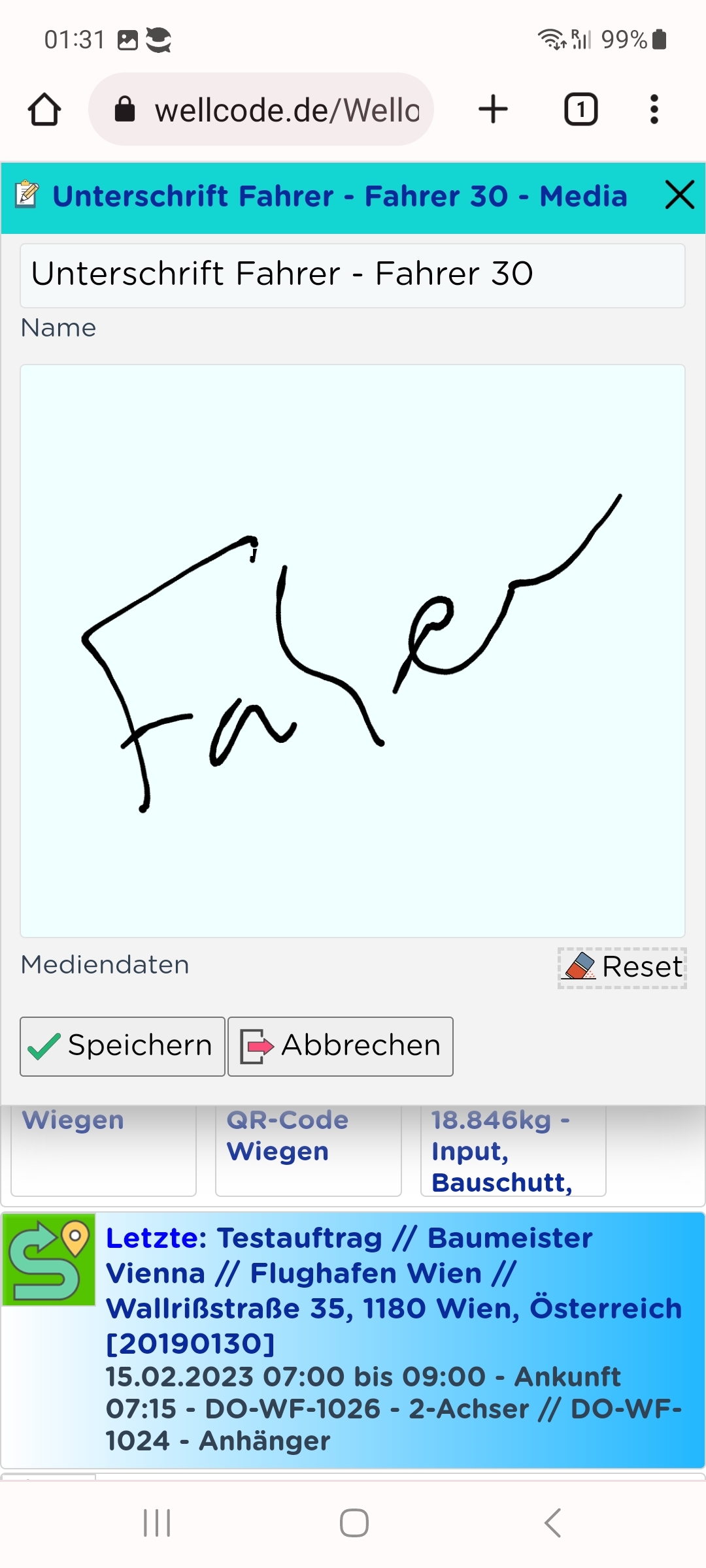Cancel with the Abbrechen button

point(340,1046)
